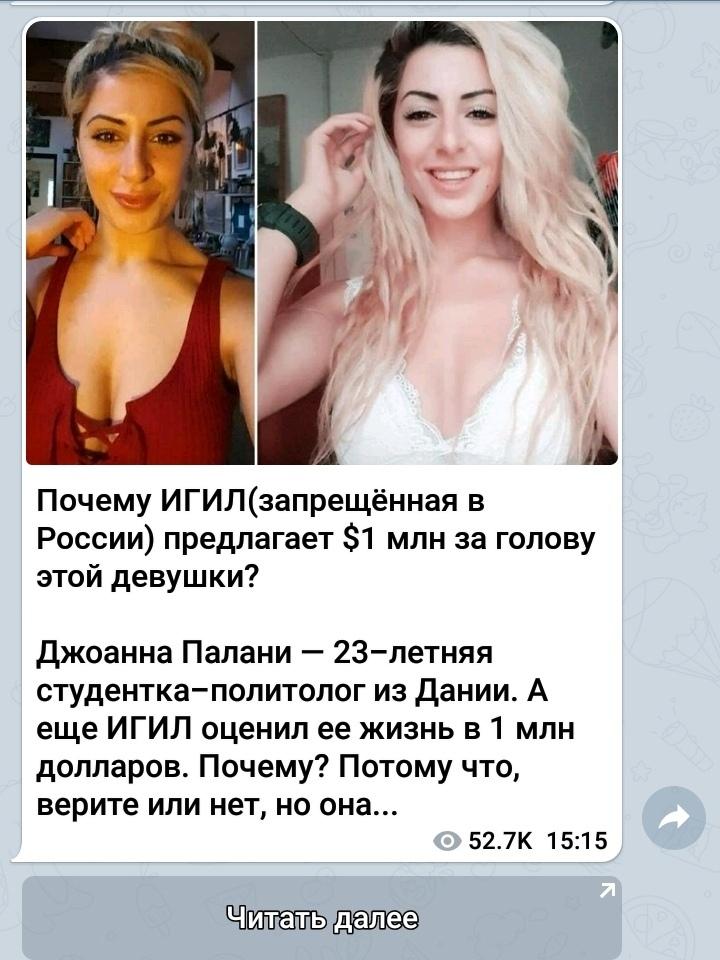Open the photo attached to the post
The image size is (720, 960).
point(322,243)
